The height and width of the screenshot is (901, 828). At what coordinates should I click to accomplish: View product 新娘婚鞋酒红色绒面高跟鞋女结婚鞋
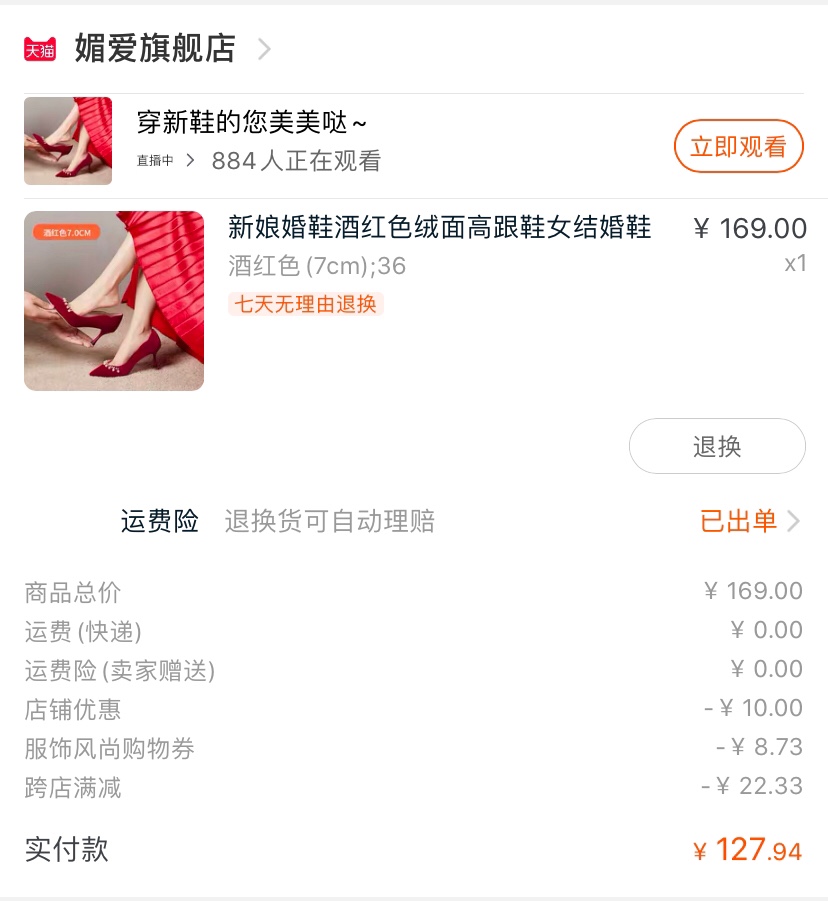tap(439, 228)
